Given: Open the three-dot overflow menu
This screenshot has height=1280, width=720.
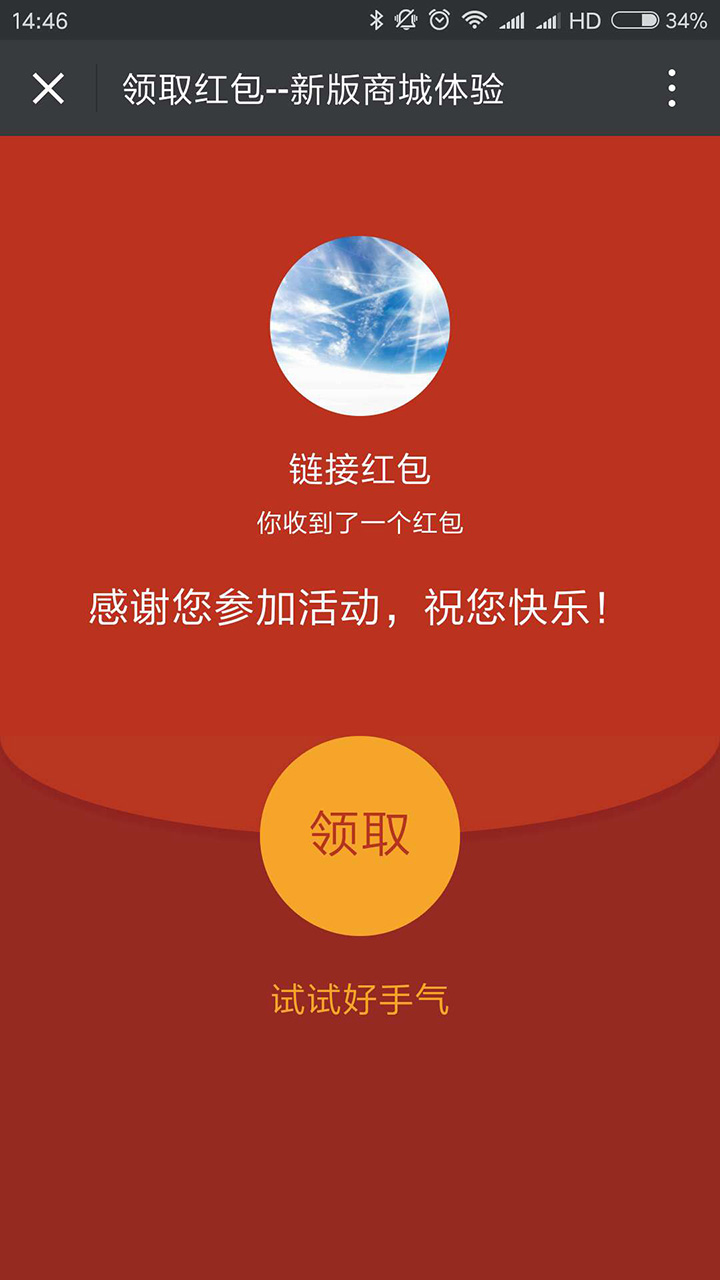Looking at the screenshot, I should click(671, 89).
